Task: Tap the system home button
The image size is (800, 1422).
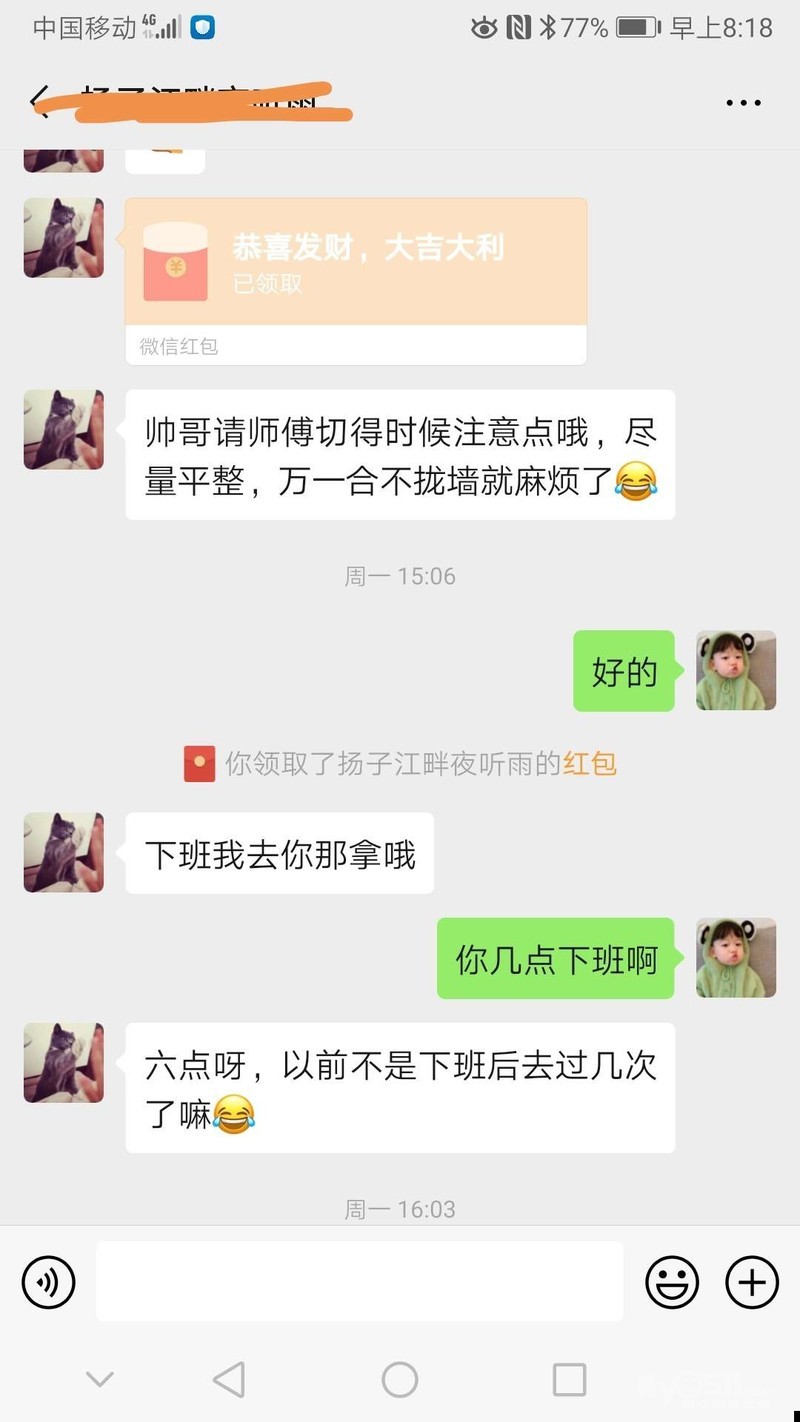Action: [399, 1380]
